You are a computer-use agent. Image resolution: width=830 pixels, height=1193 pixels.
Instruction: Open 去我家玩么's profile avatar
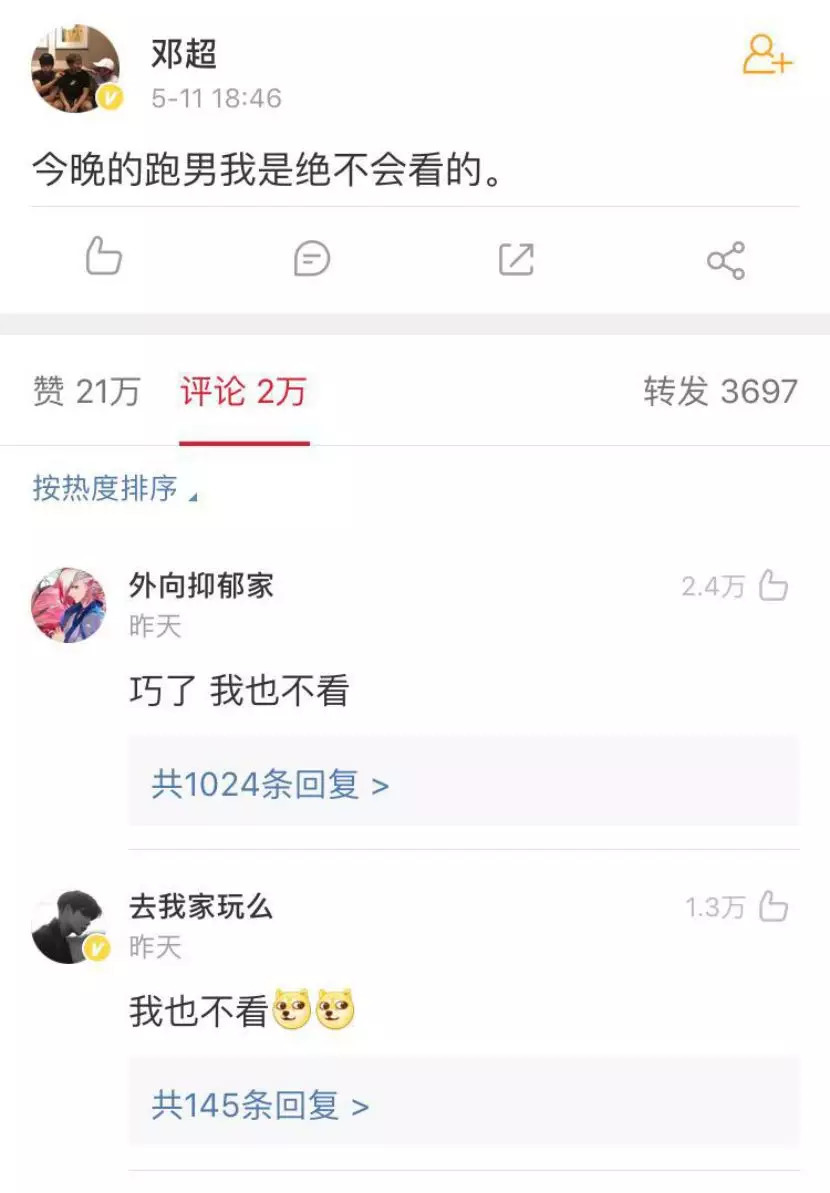[x=69, y=926]
